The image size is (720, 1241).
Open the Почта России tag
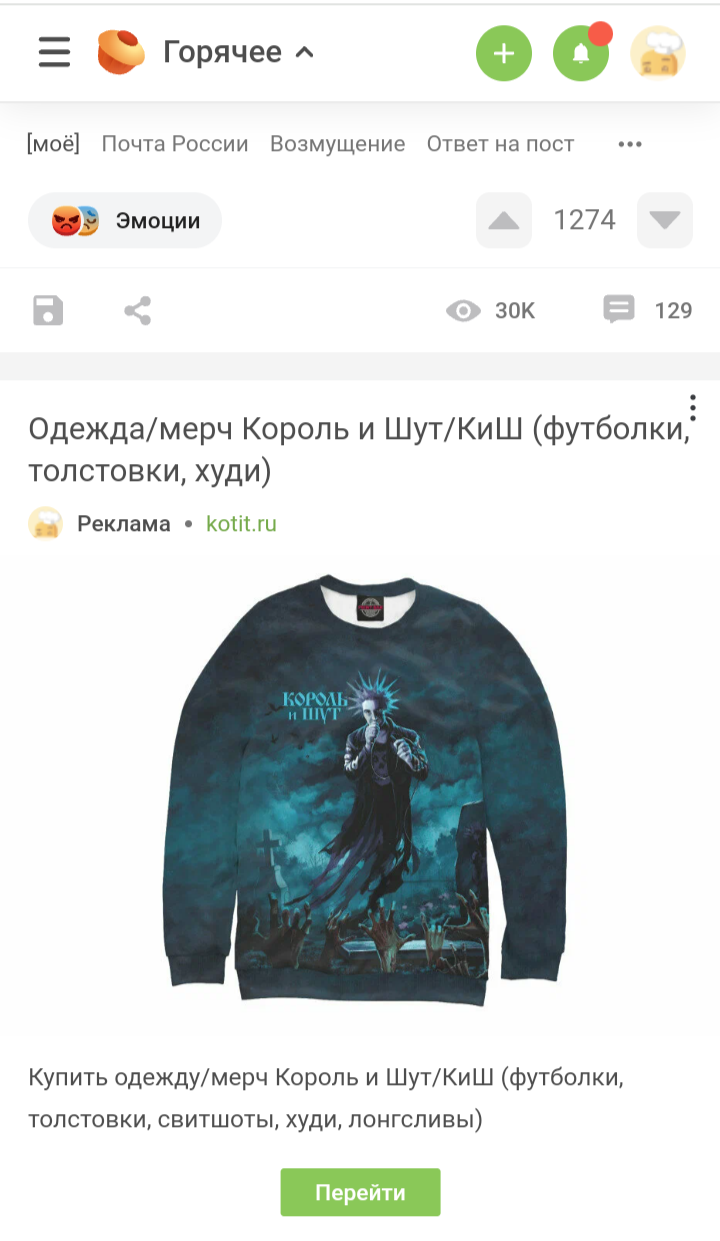click(175, 144)
